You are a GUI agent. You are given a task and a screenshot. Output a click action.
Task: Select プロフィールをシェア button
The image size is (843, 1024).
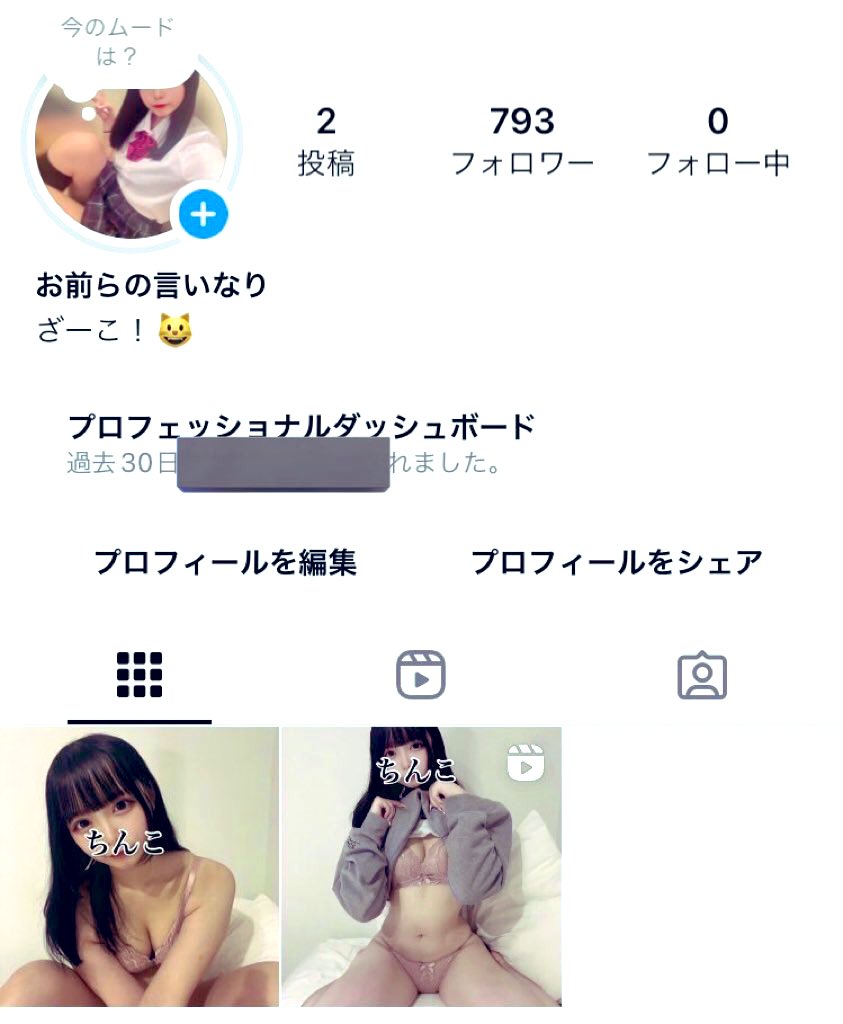[x=616, y=562]
